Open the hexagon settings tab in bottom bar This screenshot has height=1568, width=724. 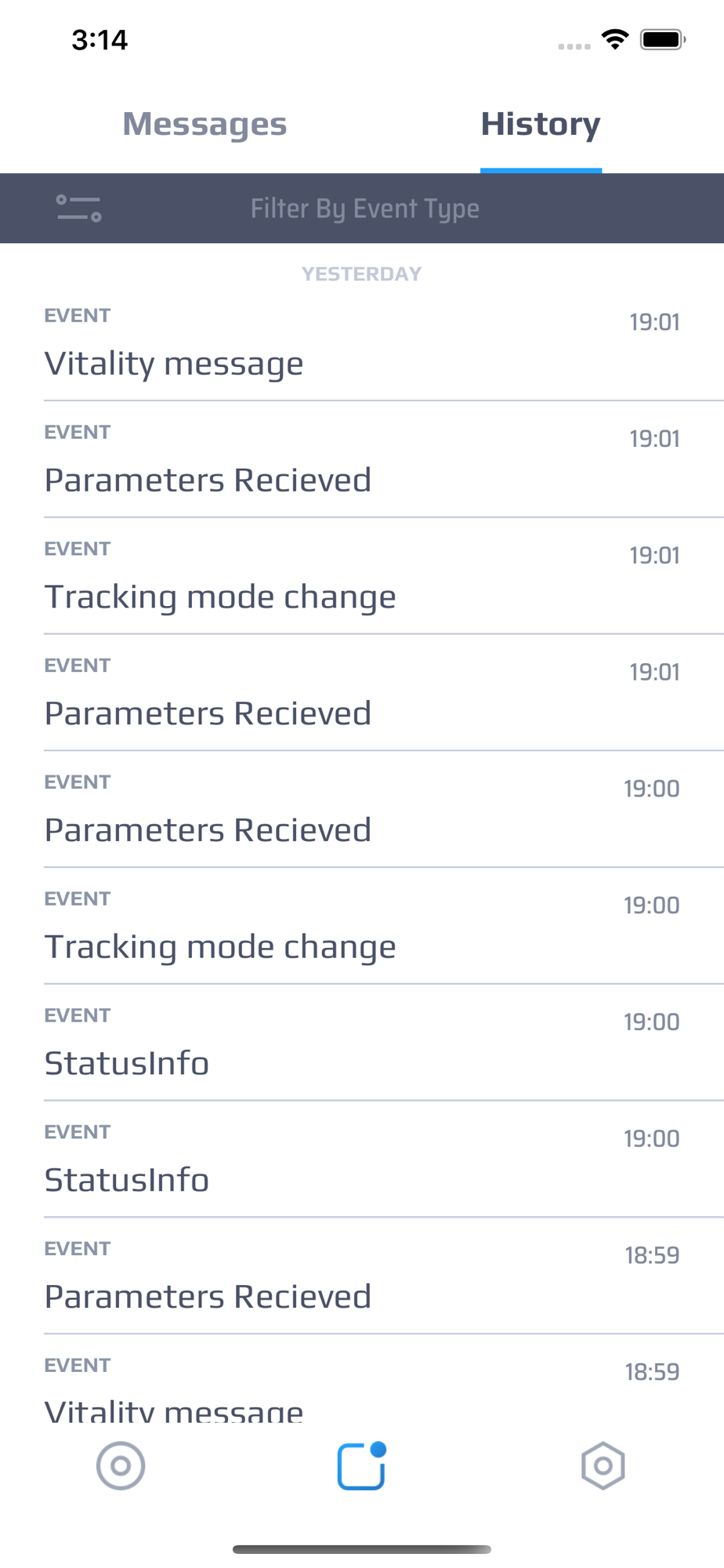point(603,1465)
